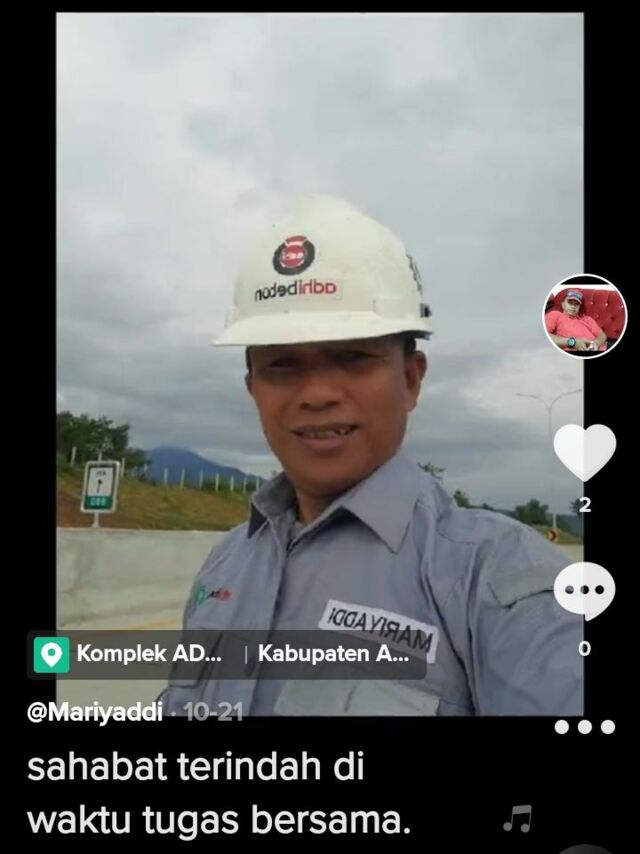The width and height of the screenshot is (640, 854).
Task: Open the Komplek AD... location tag
Action: pos(129,656)
